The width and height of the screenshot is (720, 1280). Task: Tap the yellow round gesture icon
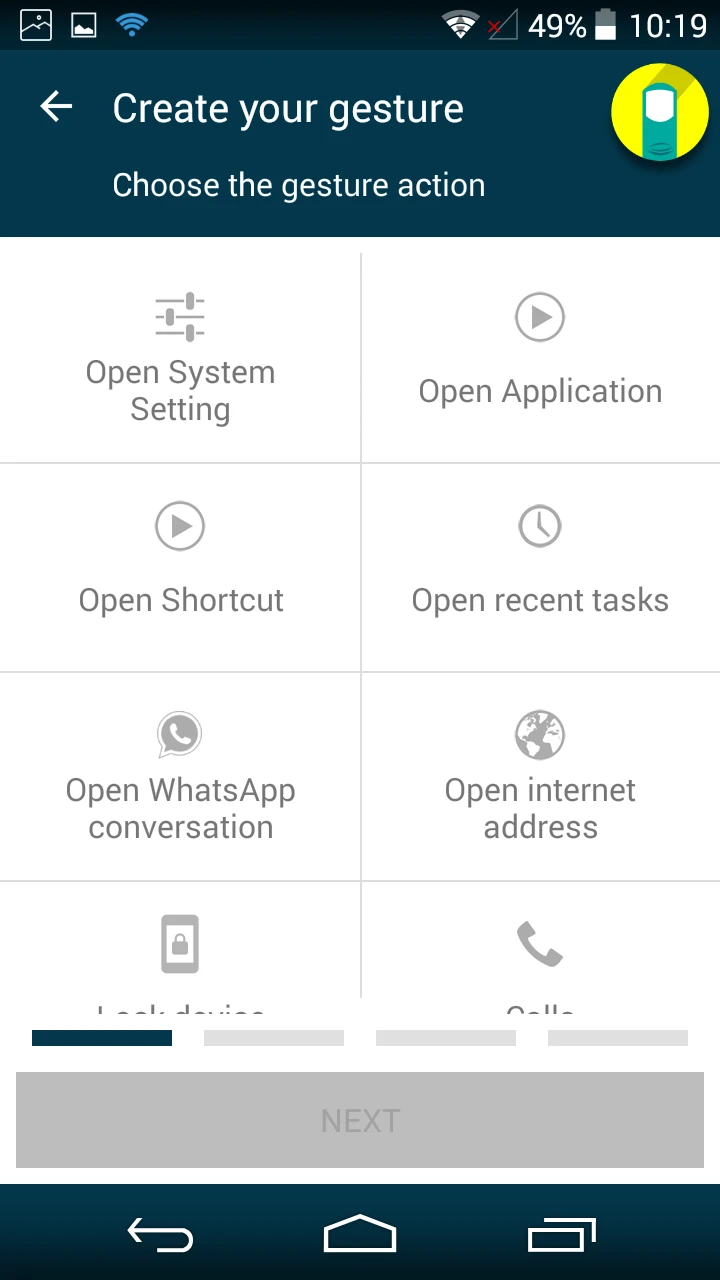click(659, 112)
